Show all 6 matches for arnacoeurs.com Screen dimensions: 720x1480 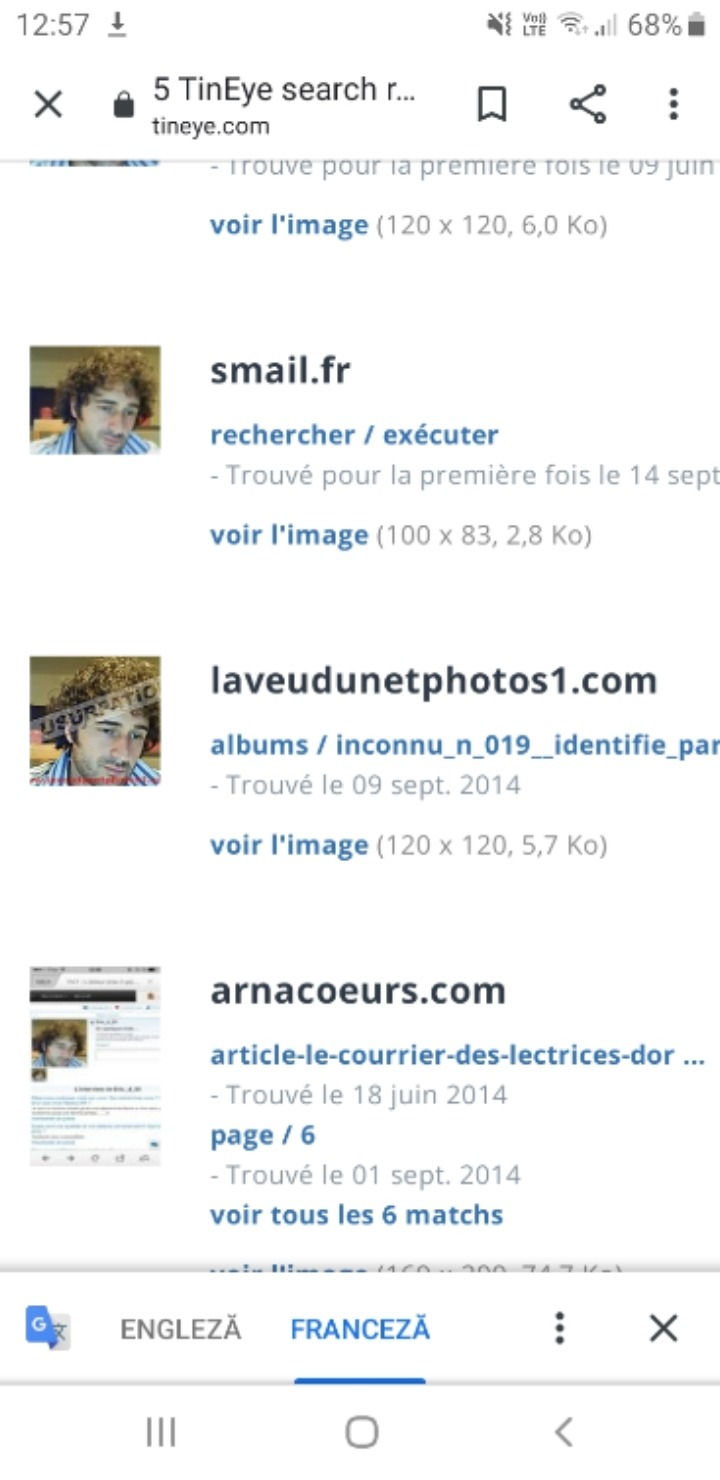coord(356,1215)
